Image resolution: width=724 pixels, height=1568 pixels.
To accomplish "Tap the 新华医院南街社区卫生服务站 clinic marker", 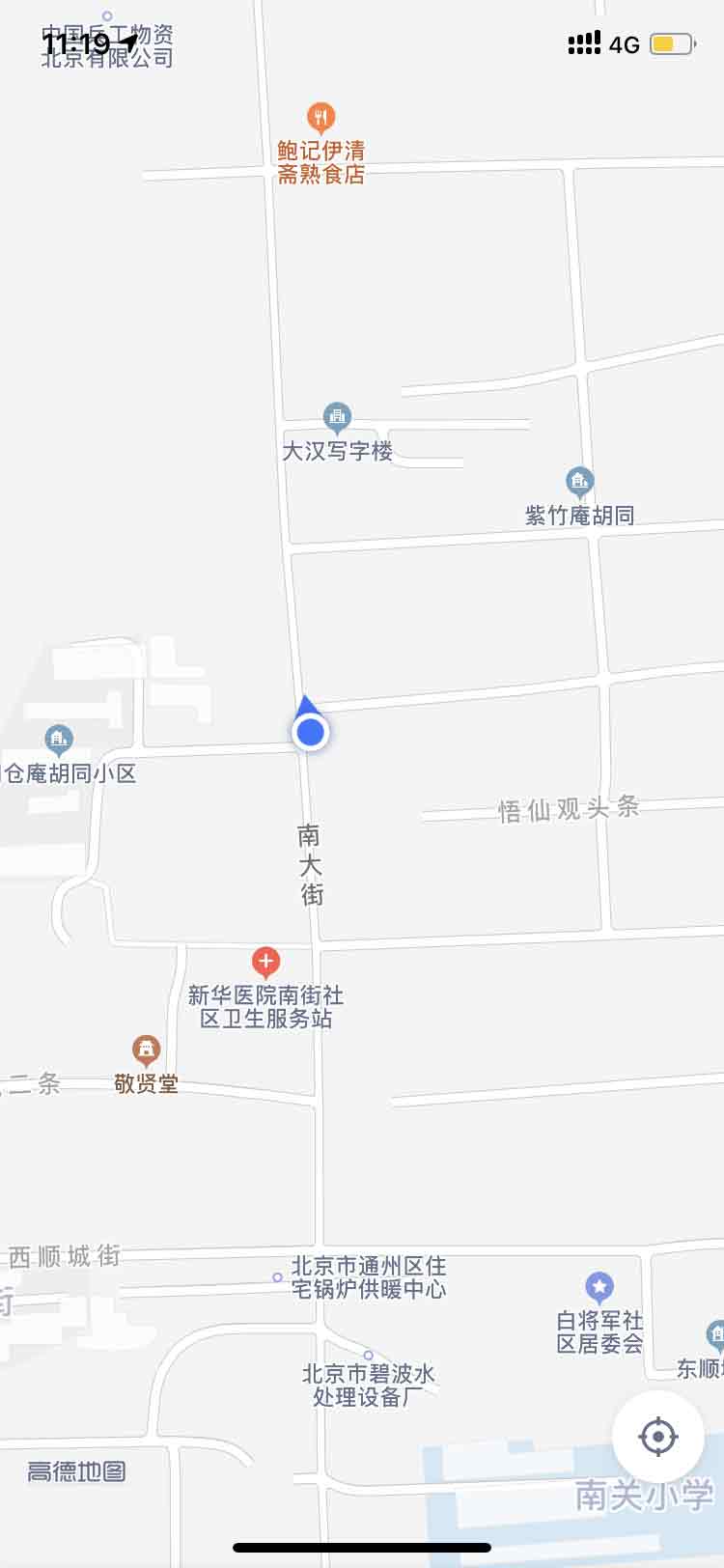I will 265,962.
